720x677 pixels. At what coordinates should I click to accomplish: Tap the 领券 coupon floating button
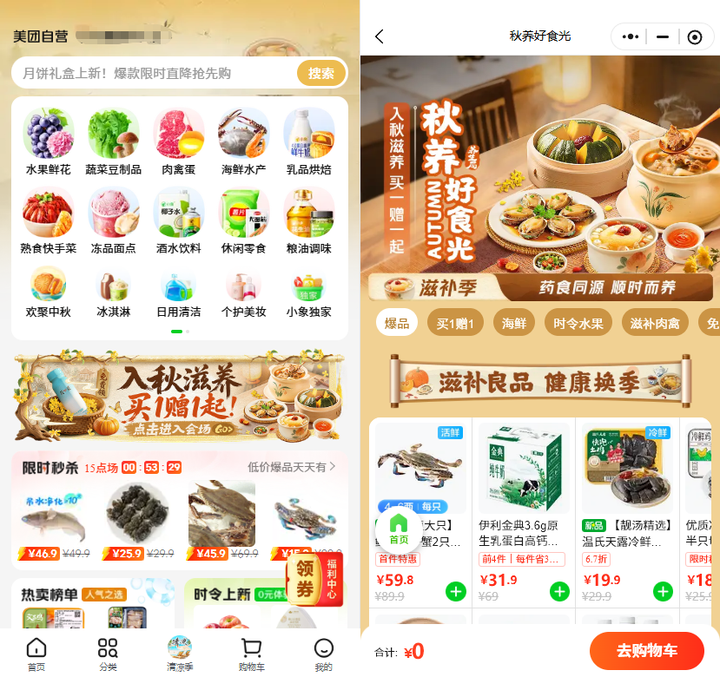pyautogui.click(x=306, y=578)
